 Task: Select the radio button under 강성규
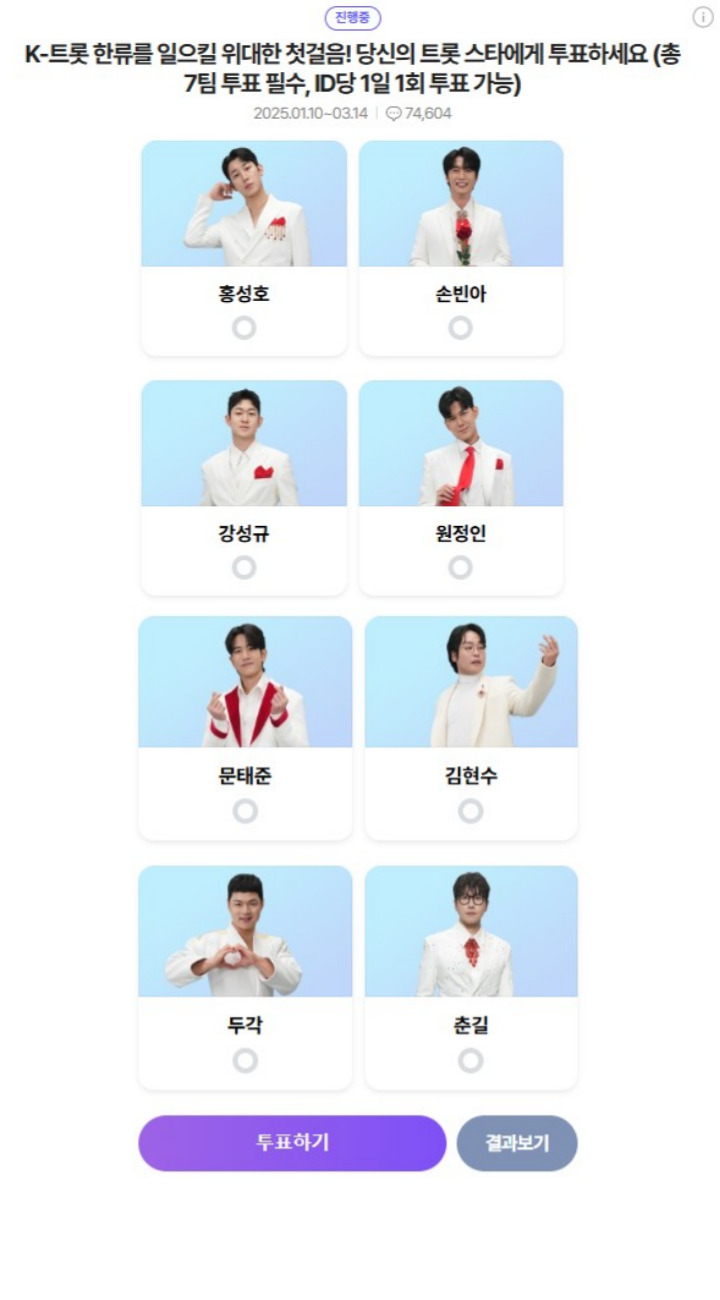[x=244, y=567]
